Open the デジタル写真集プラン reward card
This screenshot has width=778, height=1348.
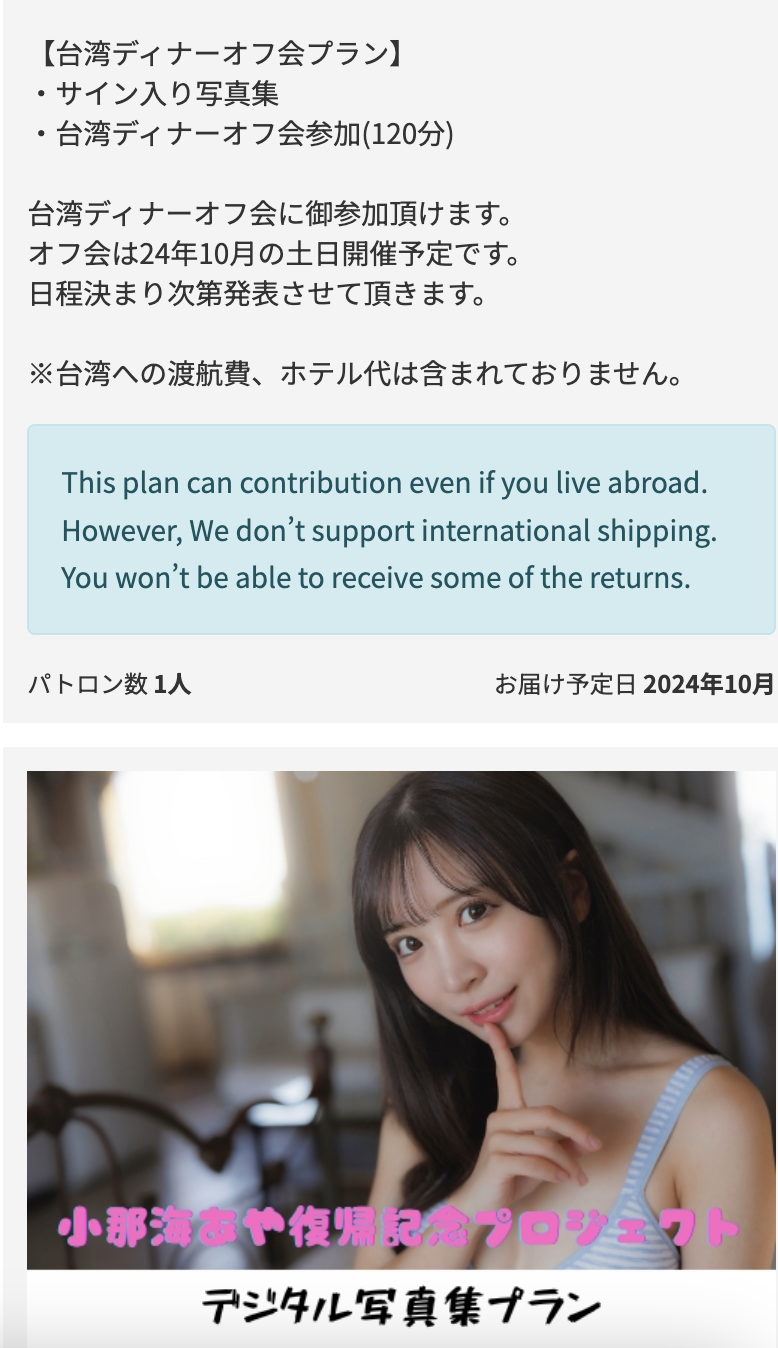pos(400,1050)
